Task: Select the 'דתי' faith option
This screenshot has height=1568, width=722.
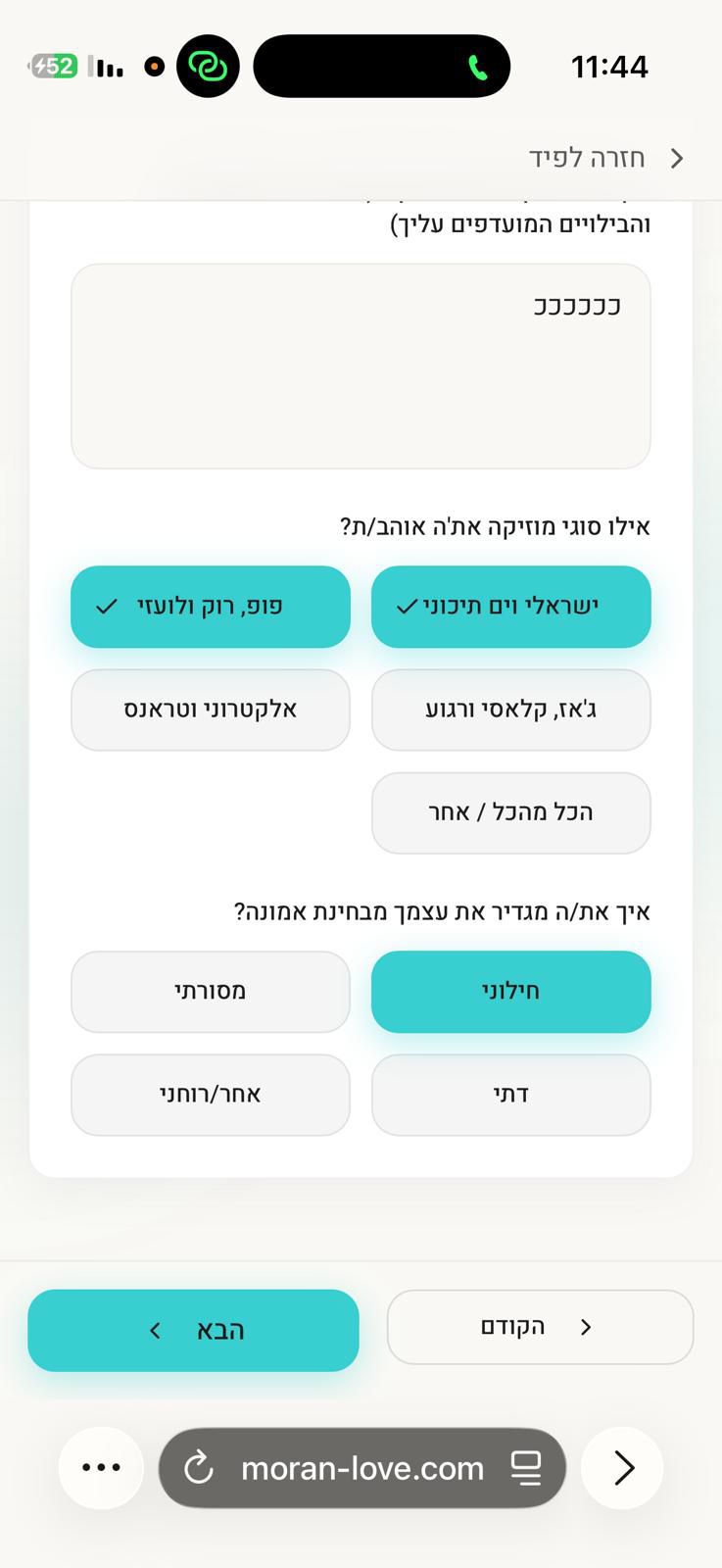Action: click(510, 1095)
